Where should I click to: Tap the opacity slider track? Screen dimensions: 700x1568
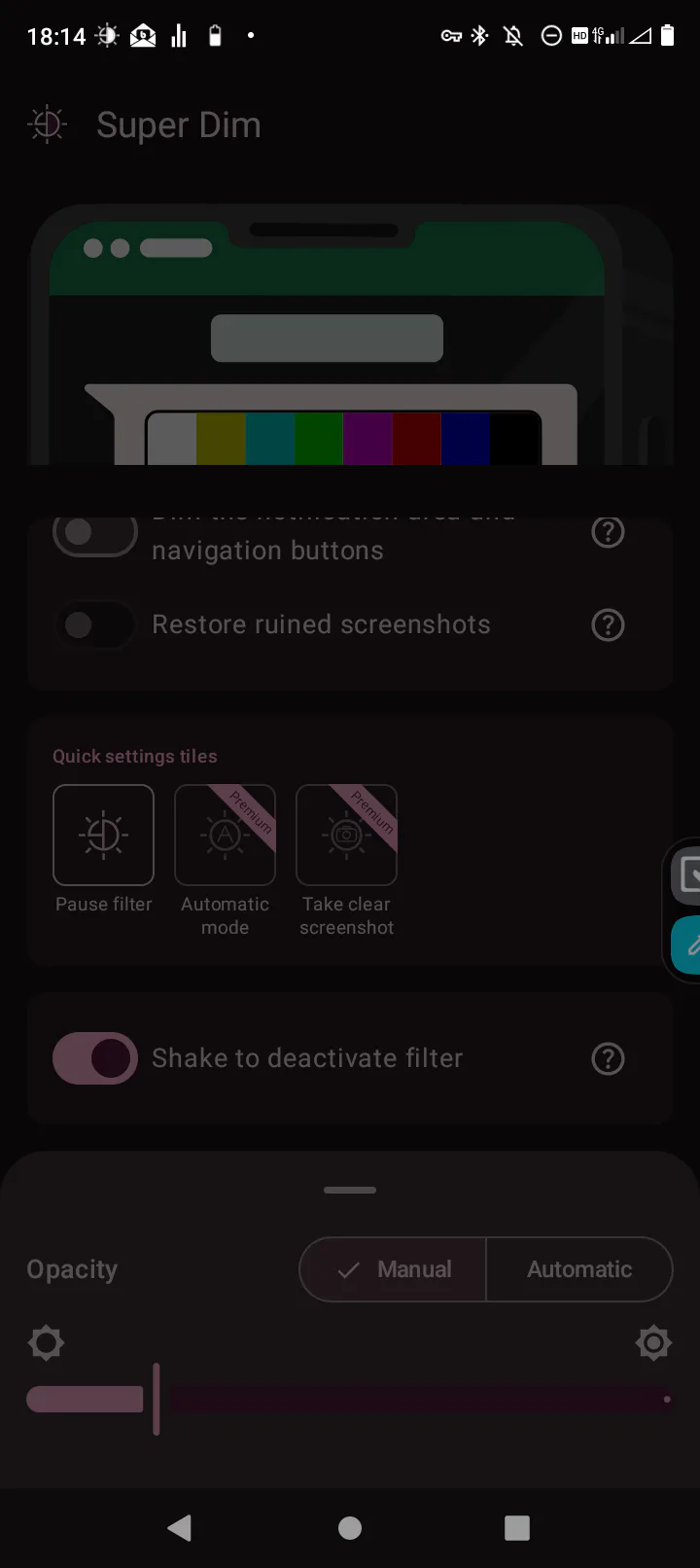point(418,1400)
